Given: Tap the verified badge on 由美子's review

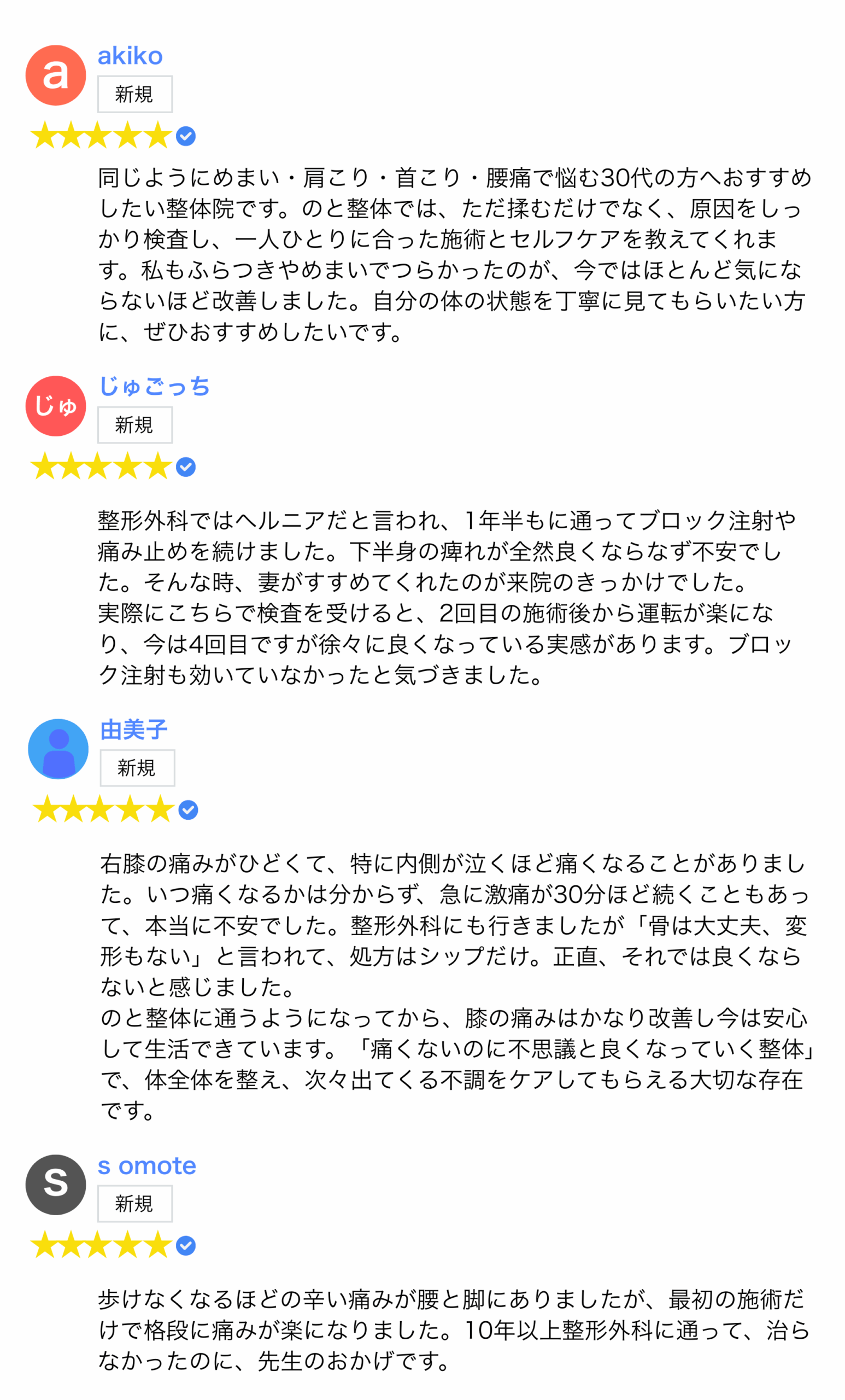Looking at the screenshot, I should pyautogui.click(x=188, y=810).
